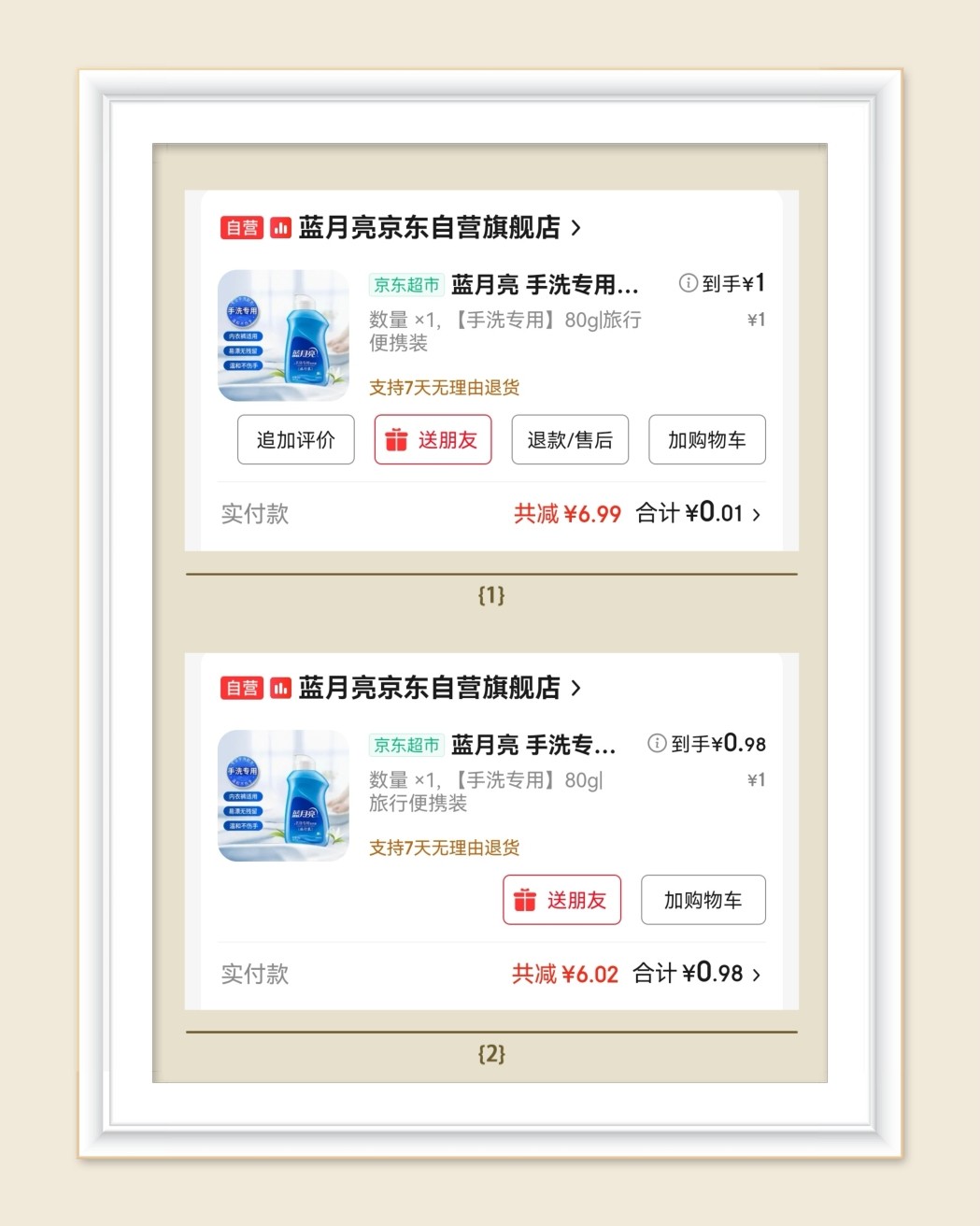Click the info icon next to 到手¥1
This screenshot has height=1226, width=980.
(689, 282)
